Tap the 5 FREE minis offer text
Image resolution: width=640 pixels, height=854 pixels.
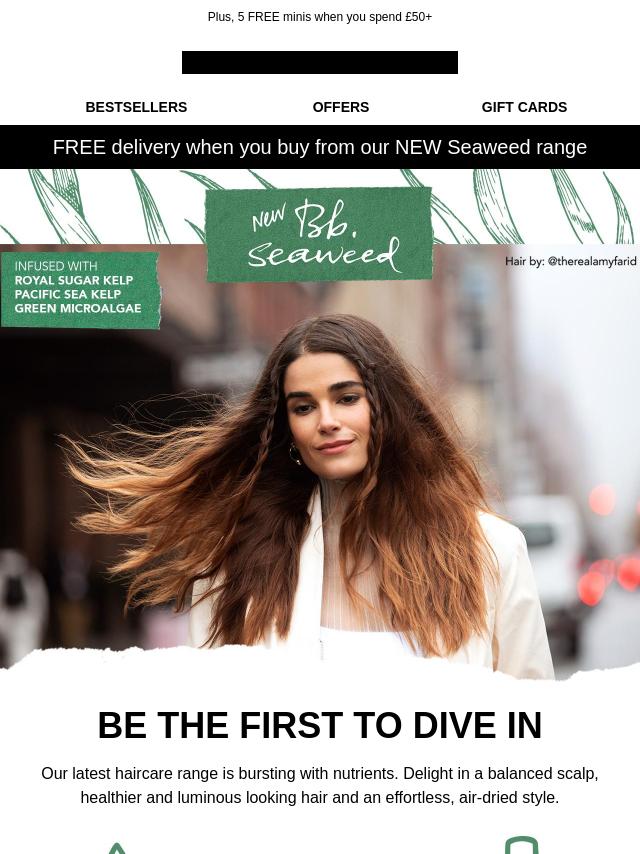pyautogui.click(x=320, y=17)
